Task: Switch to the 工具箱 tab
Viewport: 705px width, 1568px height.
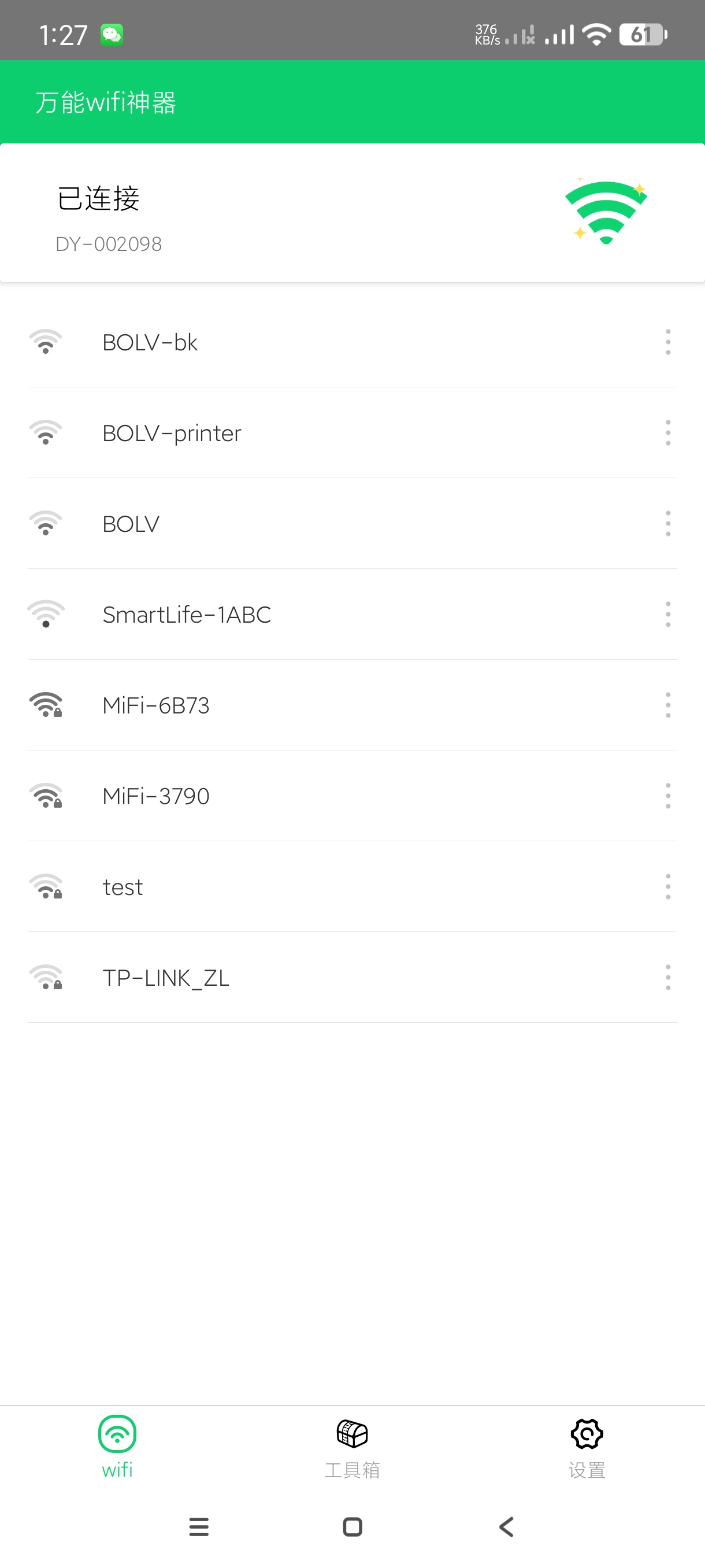Action: pyautogui.click(x=352, y=1447)
